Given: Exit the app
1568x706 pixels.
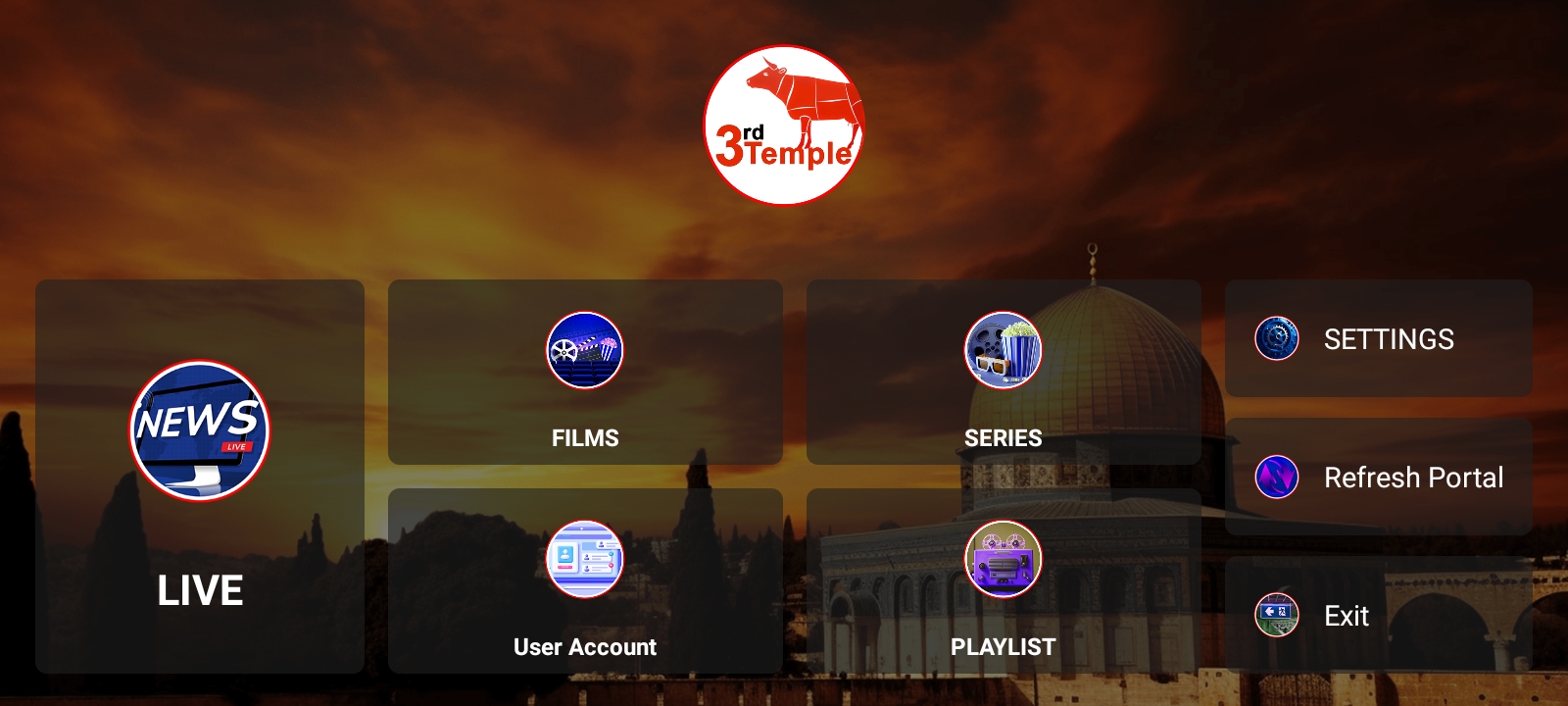Looking at the screenshot, I should [x=1378, y=615].
